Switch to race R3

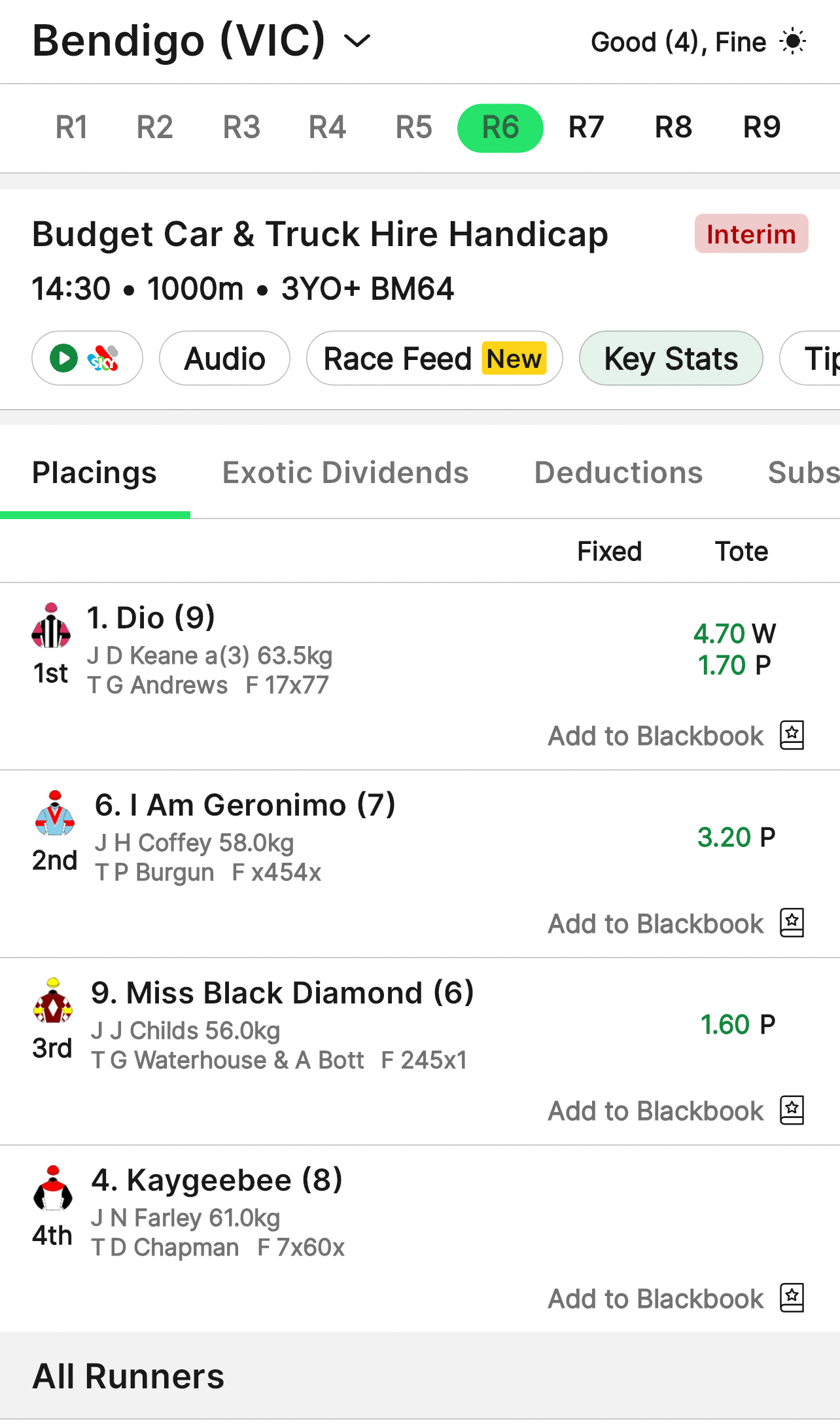[241, 128]
